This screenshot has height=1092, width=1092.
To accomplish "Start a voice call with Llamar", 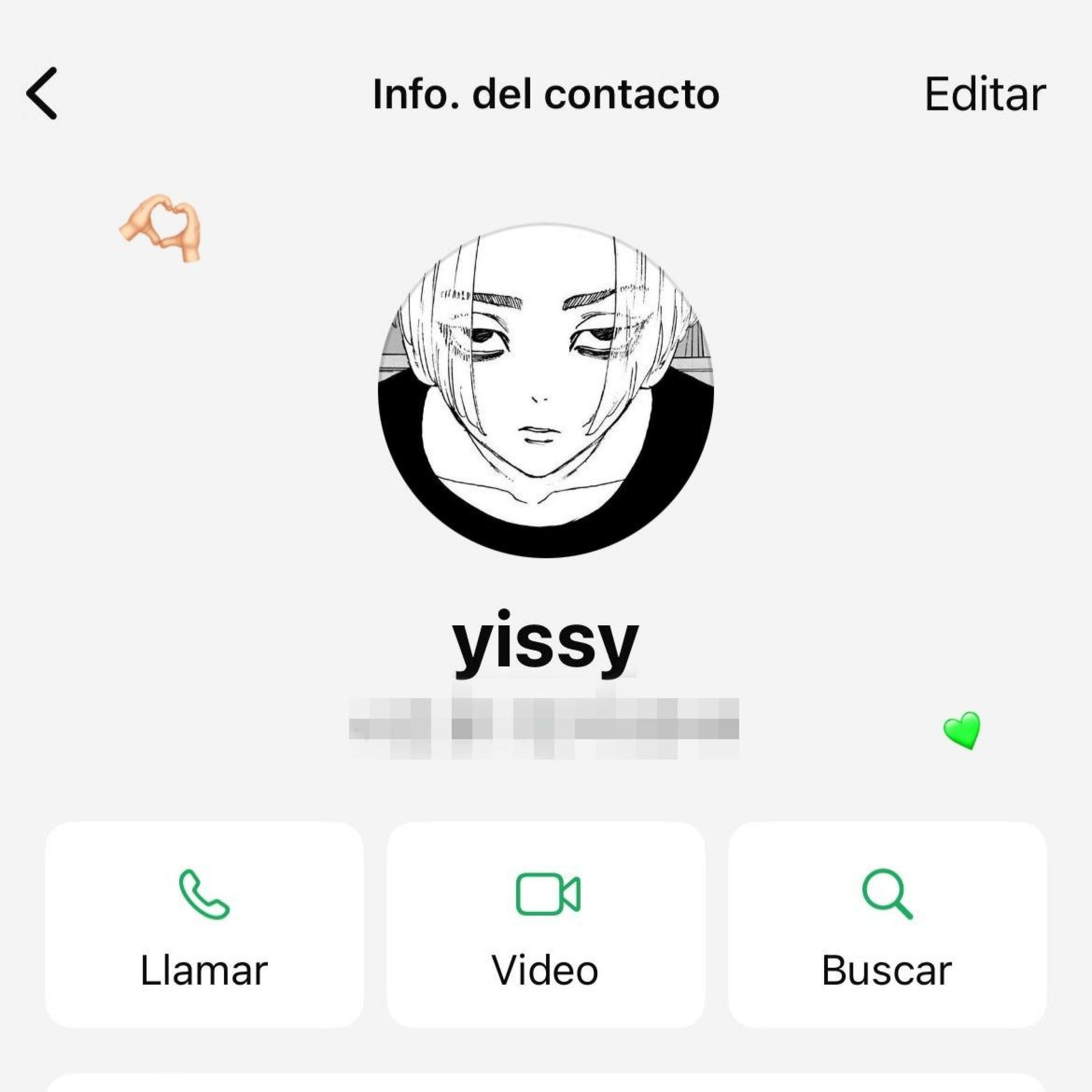I will coord(204,925).
